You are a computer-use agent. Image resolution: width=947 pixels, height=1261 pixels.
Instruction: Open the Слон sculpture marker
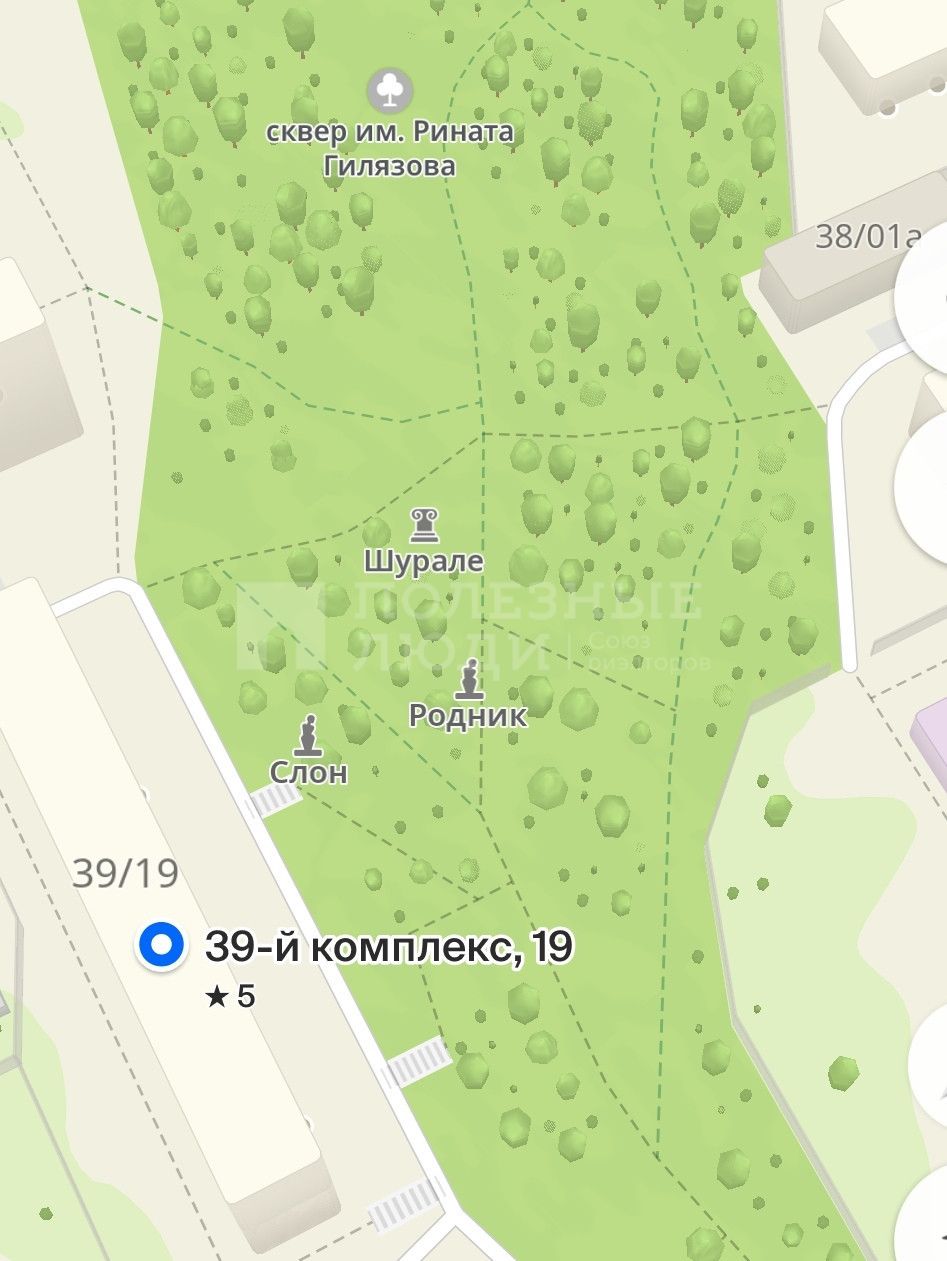click(308, 737)
